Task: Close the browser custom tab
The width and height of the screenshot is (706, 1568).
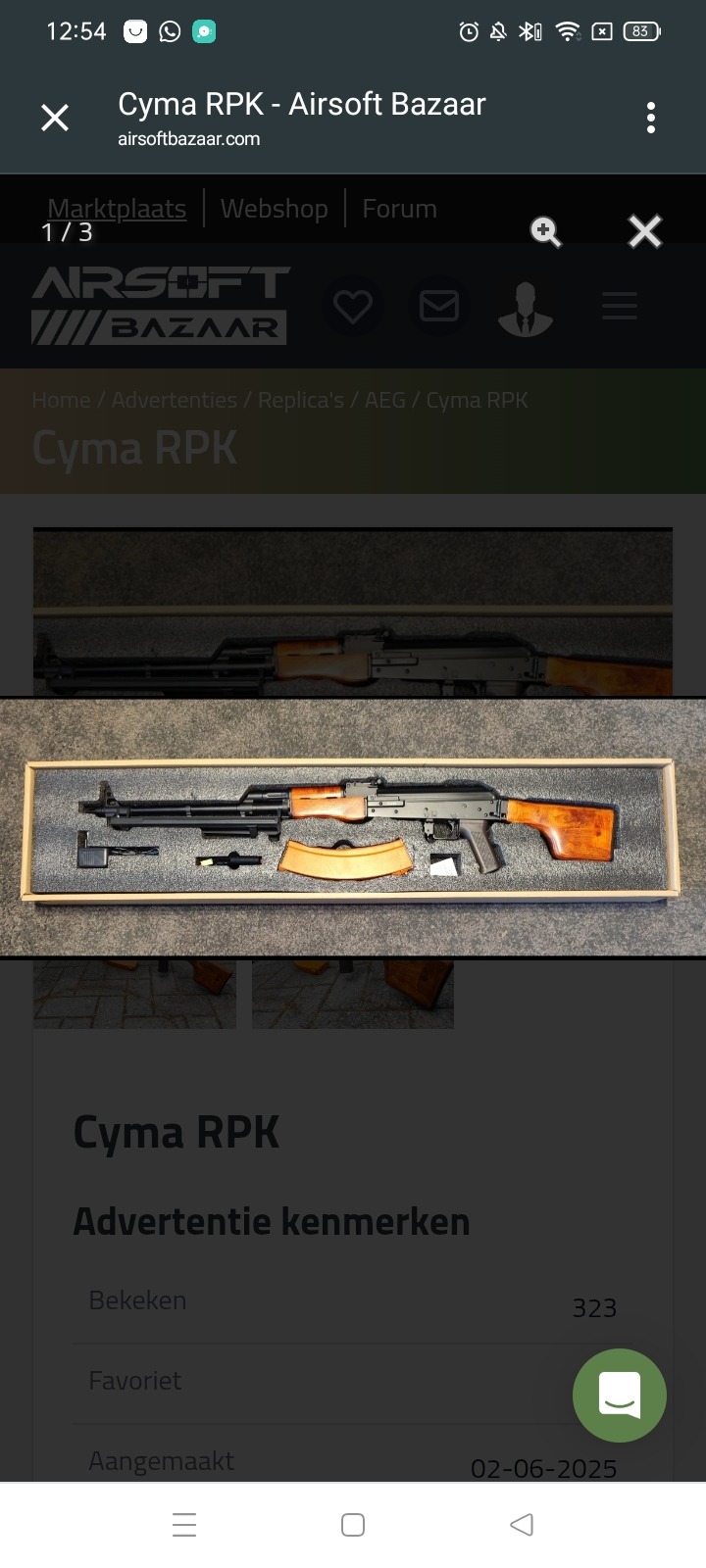Action: 55,119
